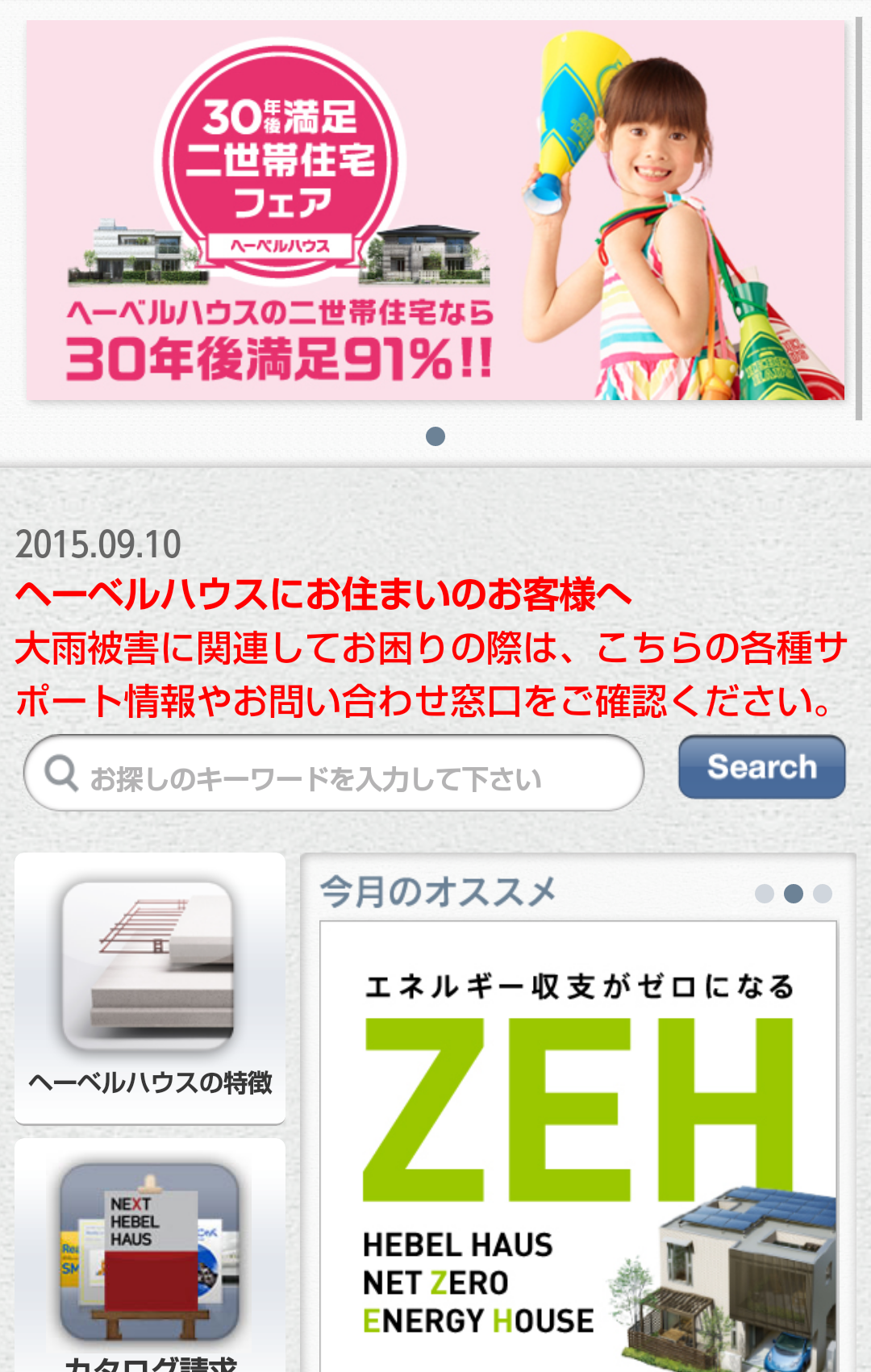Open the 30年後満足 二世帯住宅フェア banner
This screenshot has width=871, height=1372.
(x=435, y=211)
